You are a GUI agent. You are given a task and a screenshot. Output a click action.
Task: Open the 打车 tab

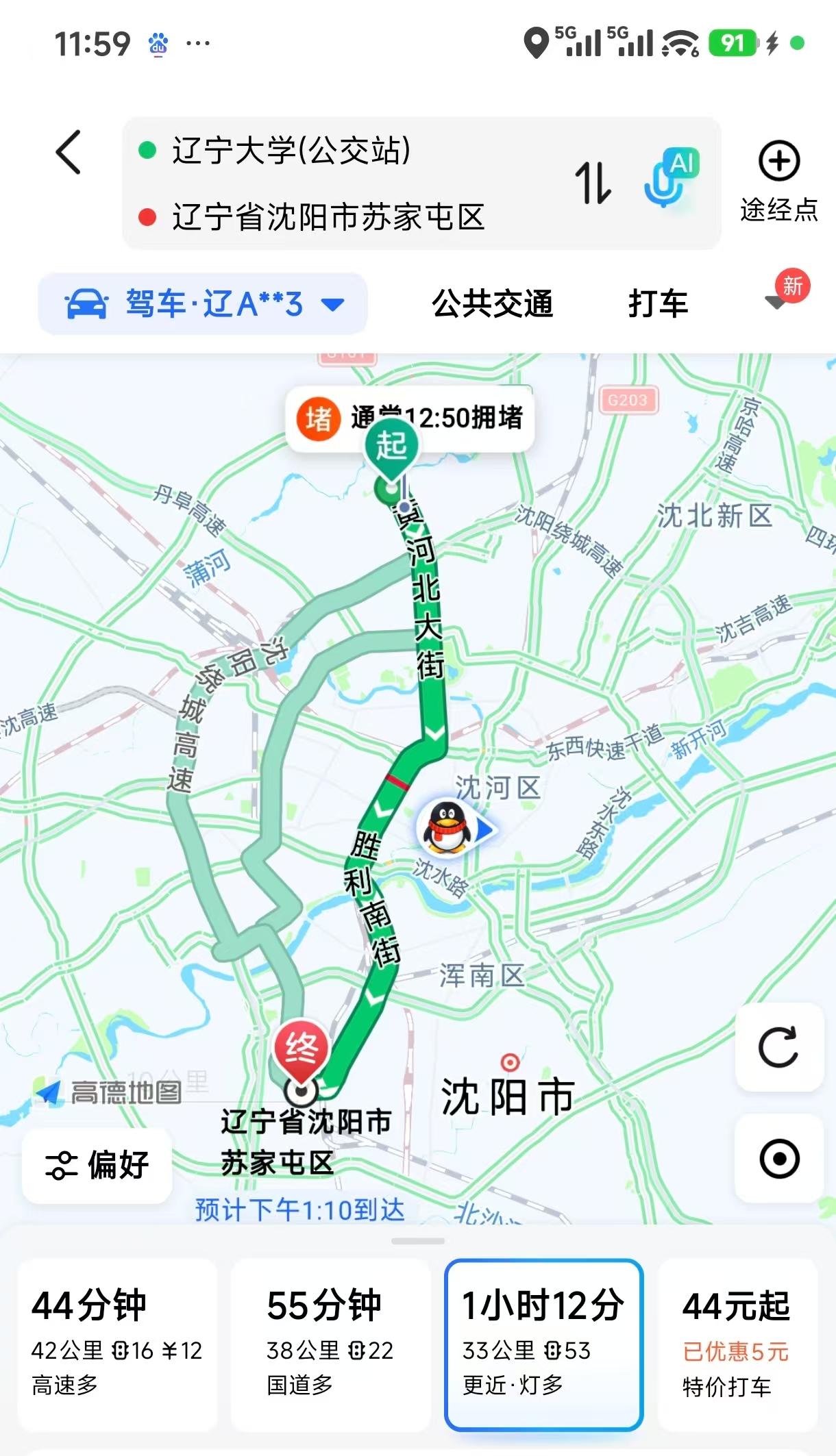[x=658, y=303]
